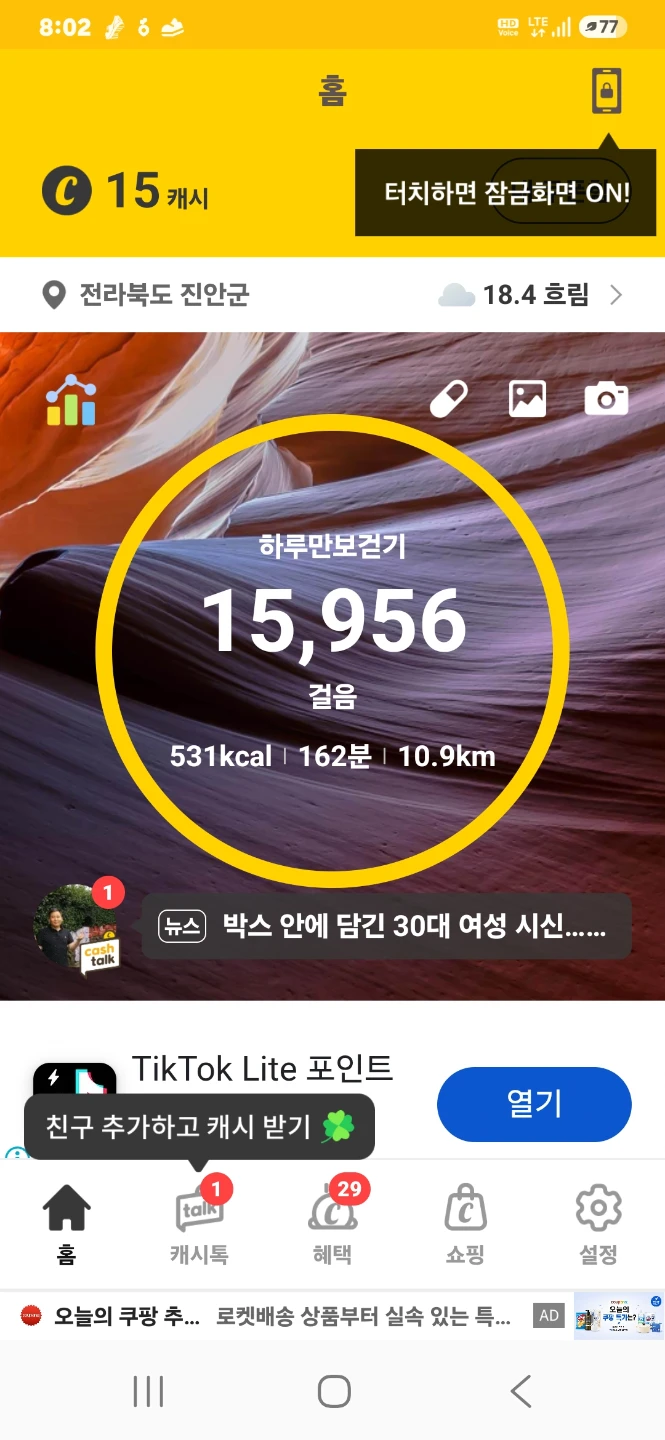Tap the lock screen phone icon
Screen dimensions: 665x1440
pyautogui.click(x=606, y=91)
